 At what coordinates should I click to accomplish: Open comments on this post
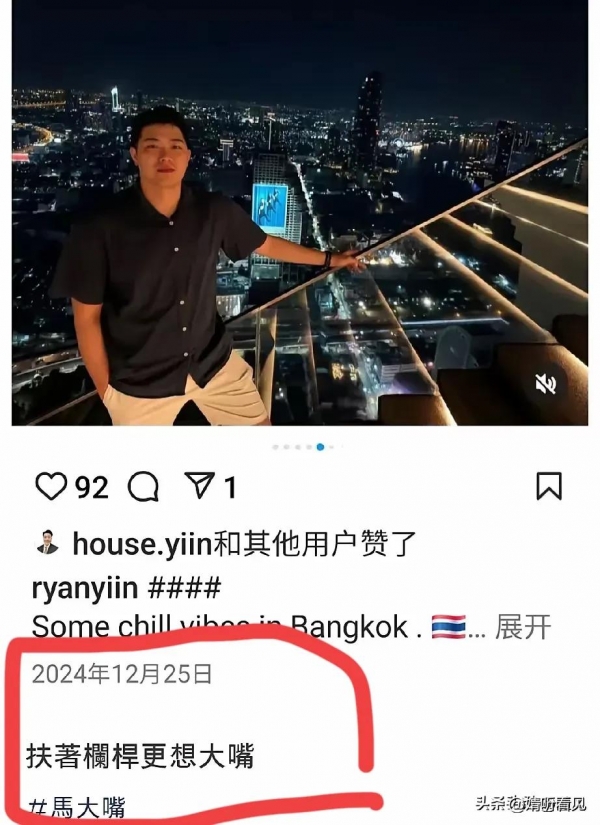(x=143, y=487)
